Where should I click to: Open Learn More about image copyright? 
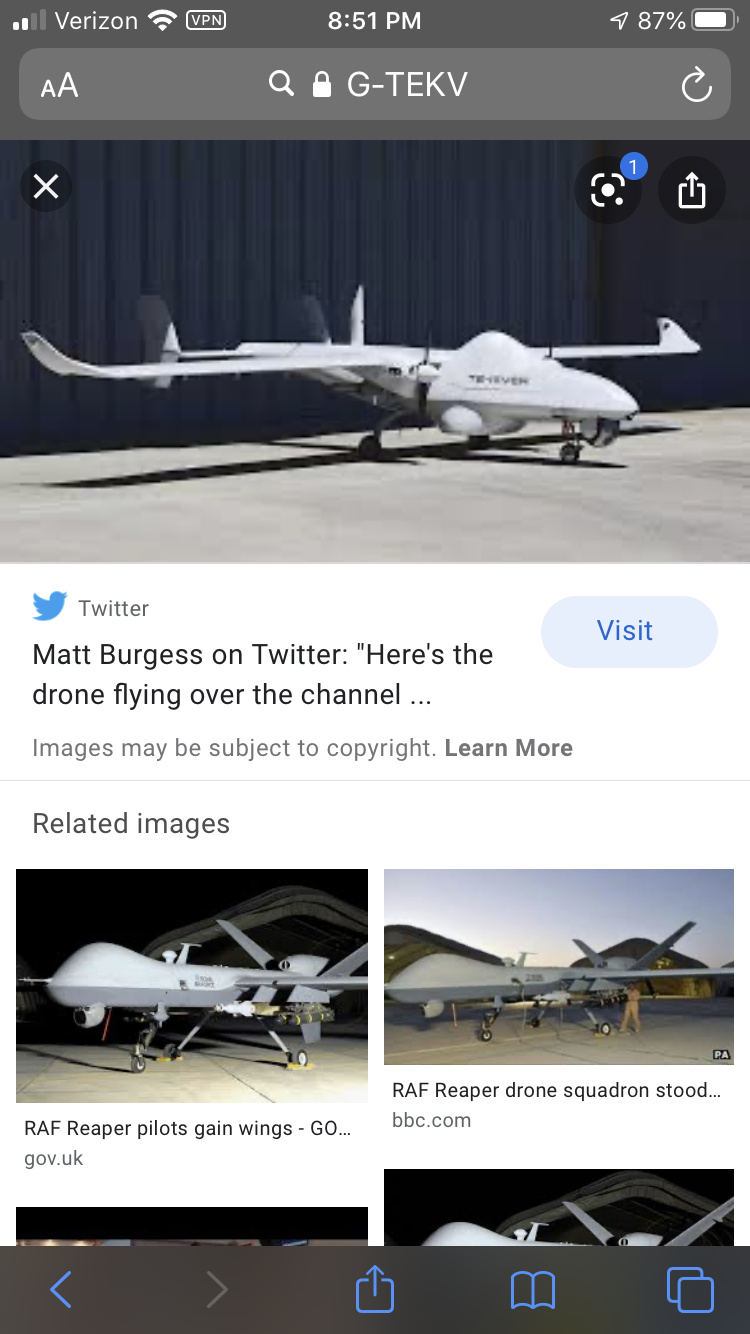[x=508, y=748]
